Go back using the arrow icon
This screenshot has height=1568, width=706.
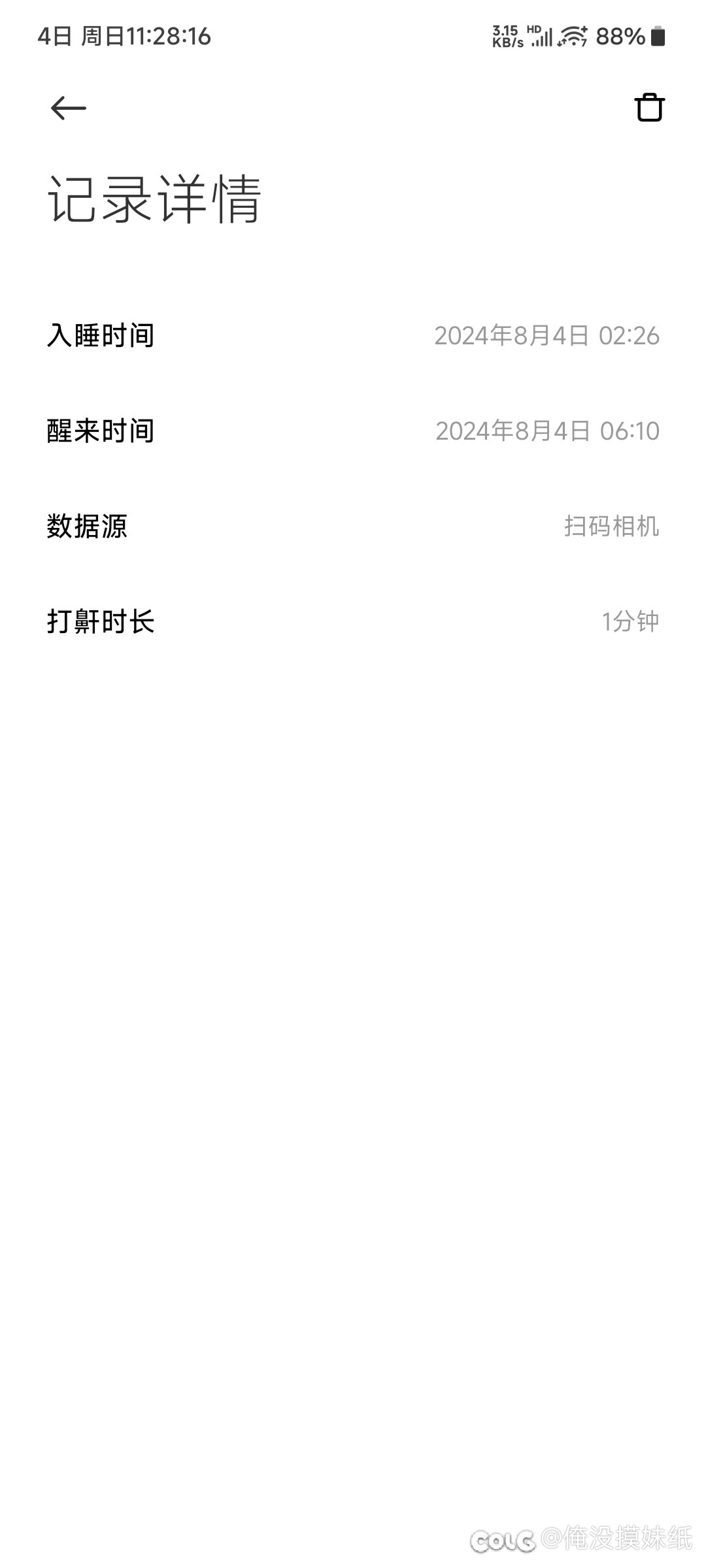point(68,108)
